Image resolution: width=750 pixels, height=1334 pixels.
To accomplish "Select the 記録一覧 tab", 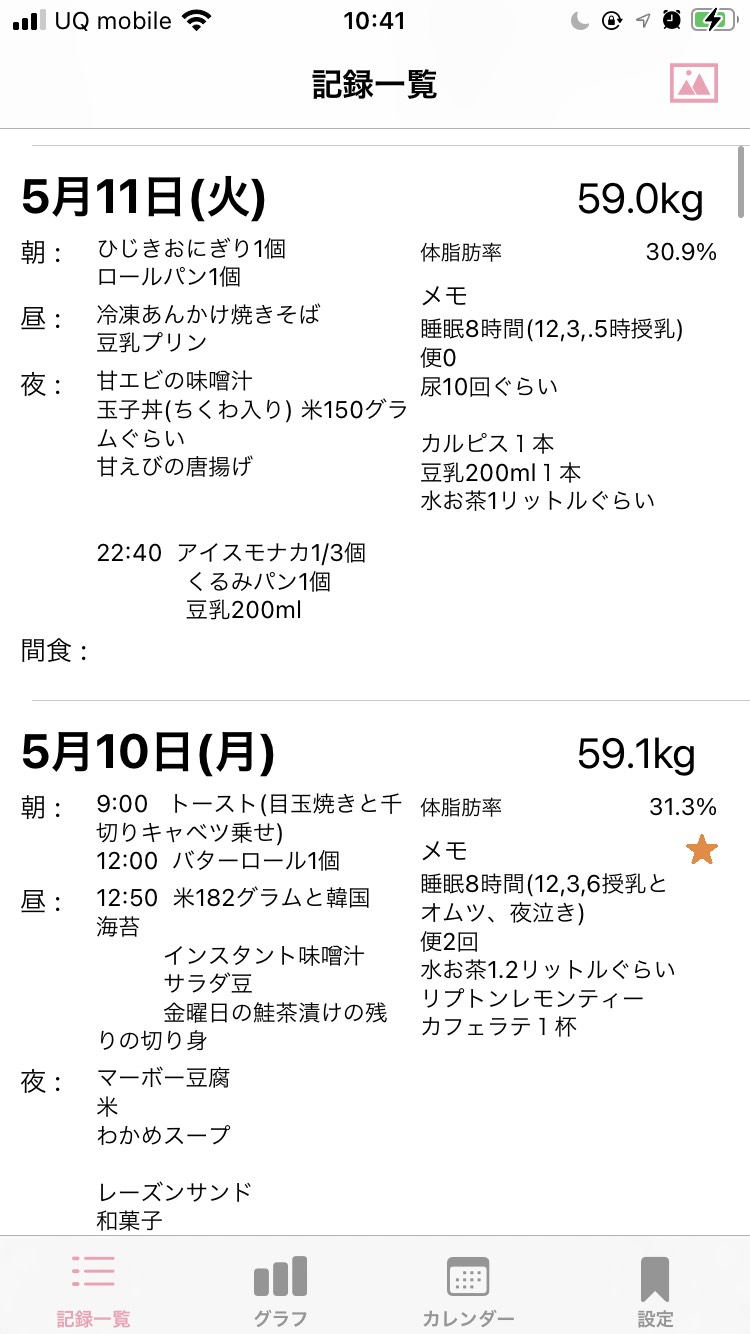I will (93, 1288).
